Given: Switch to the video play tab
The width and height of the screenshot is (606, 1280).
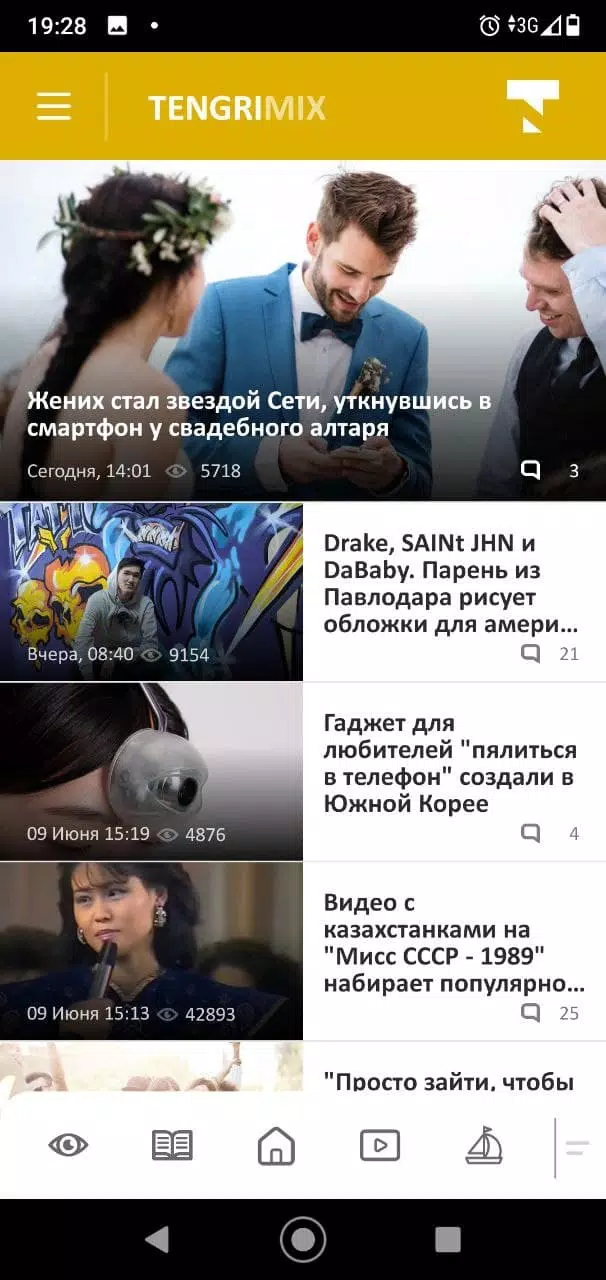Looking at the screenshot, I should (380, 1145).
